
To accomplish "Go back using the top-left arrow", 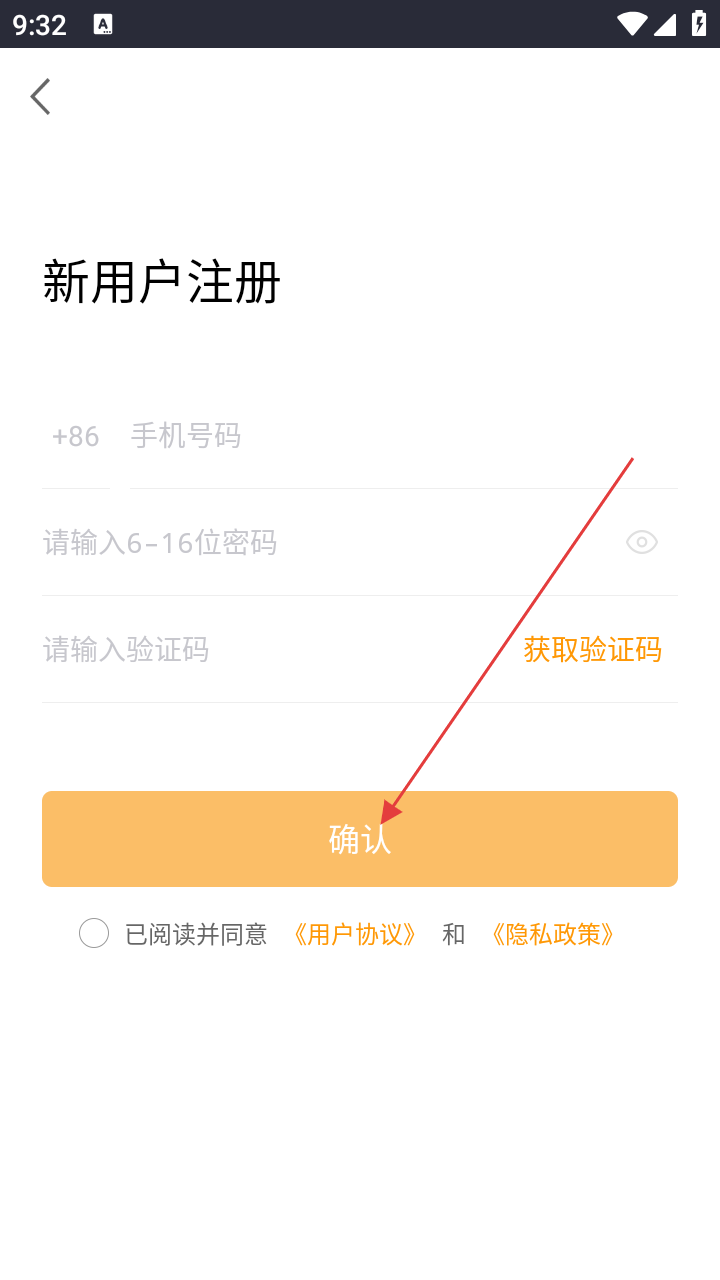I will tap(40, 97).
